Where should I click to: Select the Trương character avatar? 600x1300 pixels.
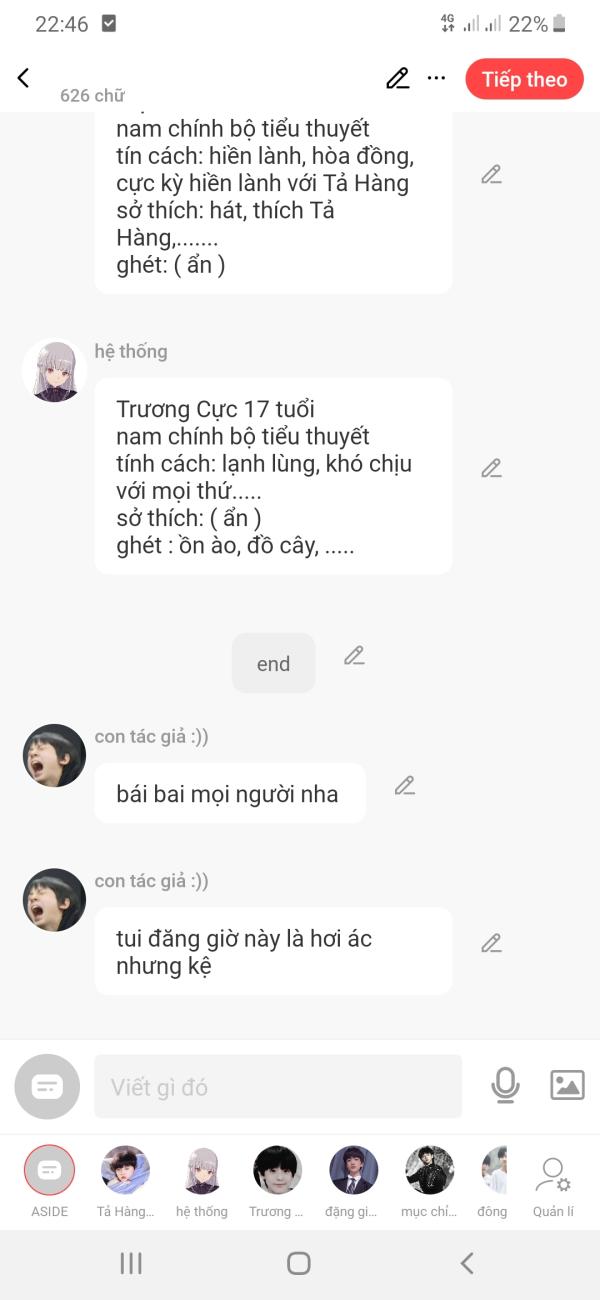pos(277,1171)
